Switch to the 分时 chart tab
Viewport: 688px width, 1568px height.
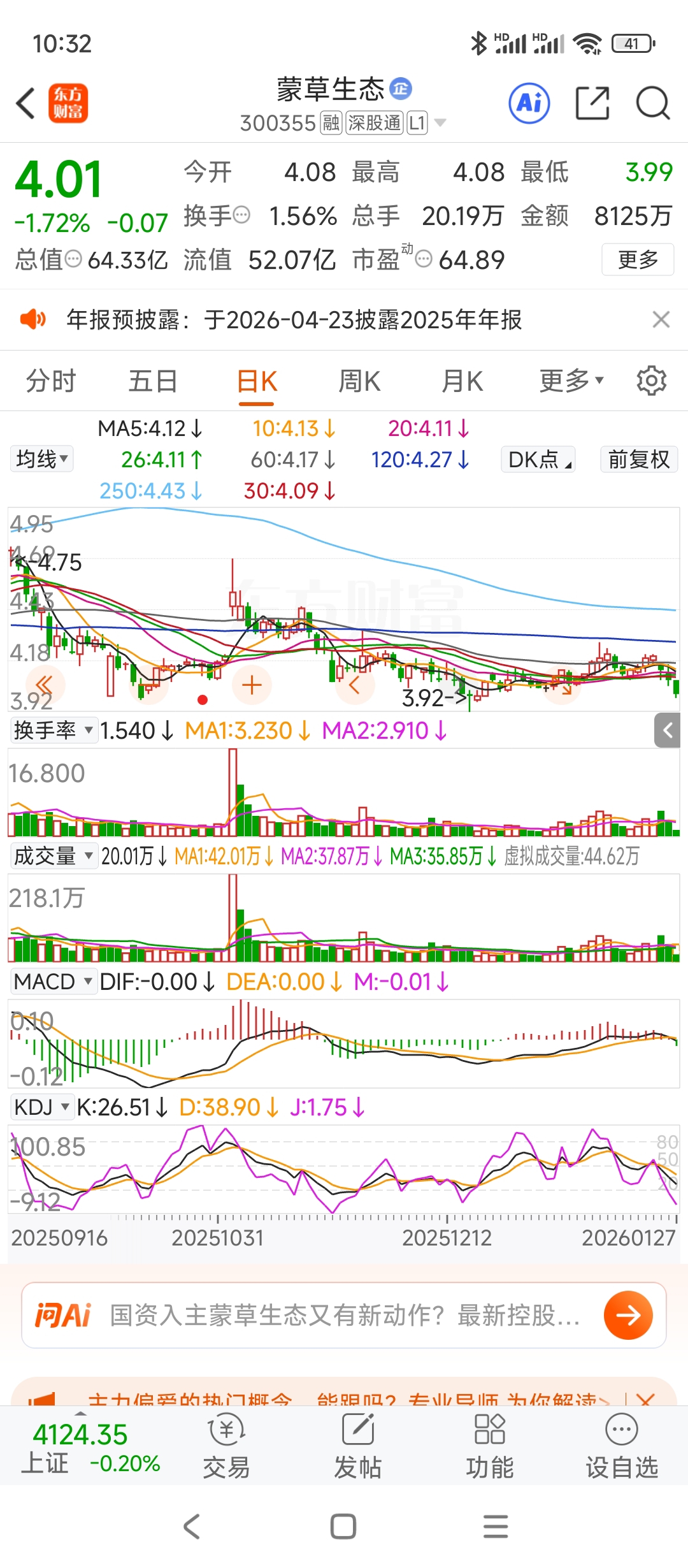(50, 381)
